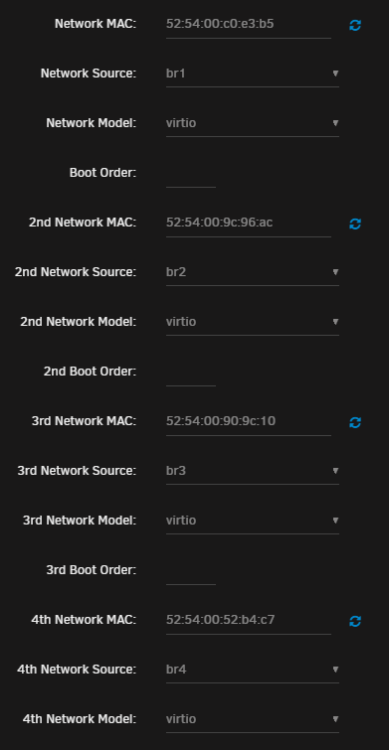Regenerate the 2nd Network MAC address
The height and width of the screenshot is (750, 389).
[355, 223]
